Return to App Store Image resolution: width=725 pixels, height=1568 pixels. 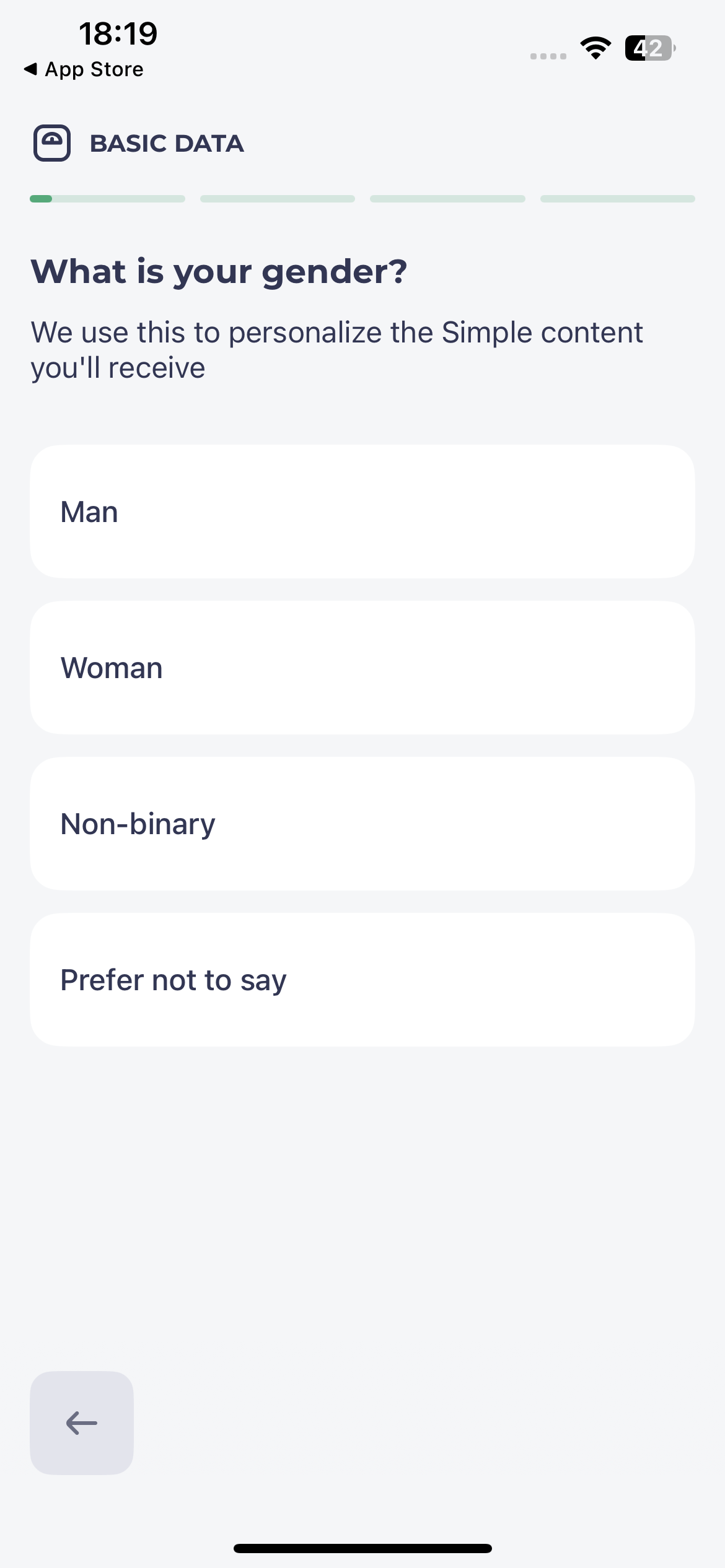tap(84, 69)
